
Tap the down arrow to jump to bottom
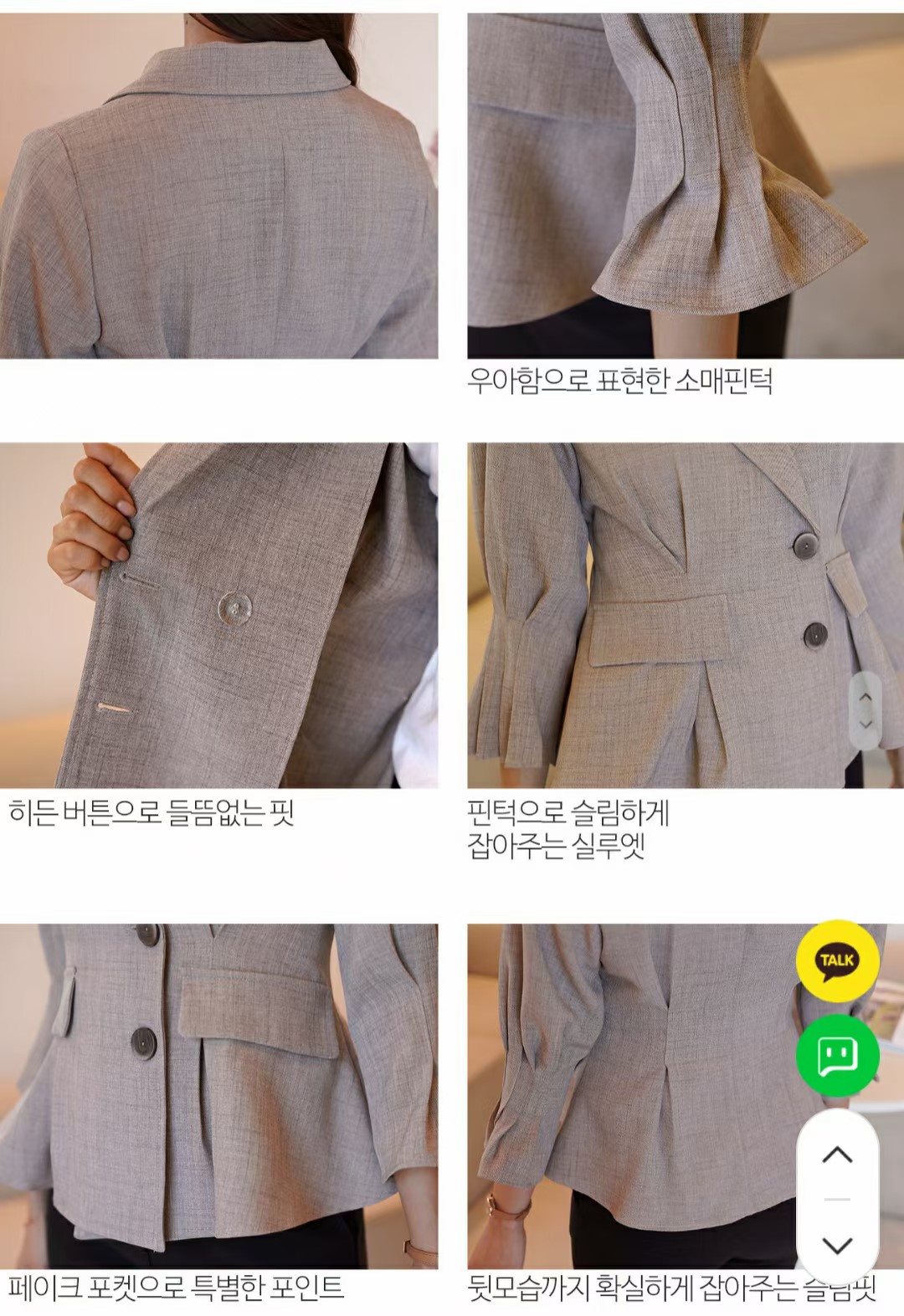(x=836, y=1245)
